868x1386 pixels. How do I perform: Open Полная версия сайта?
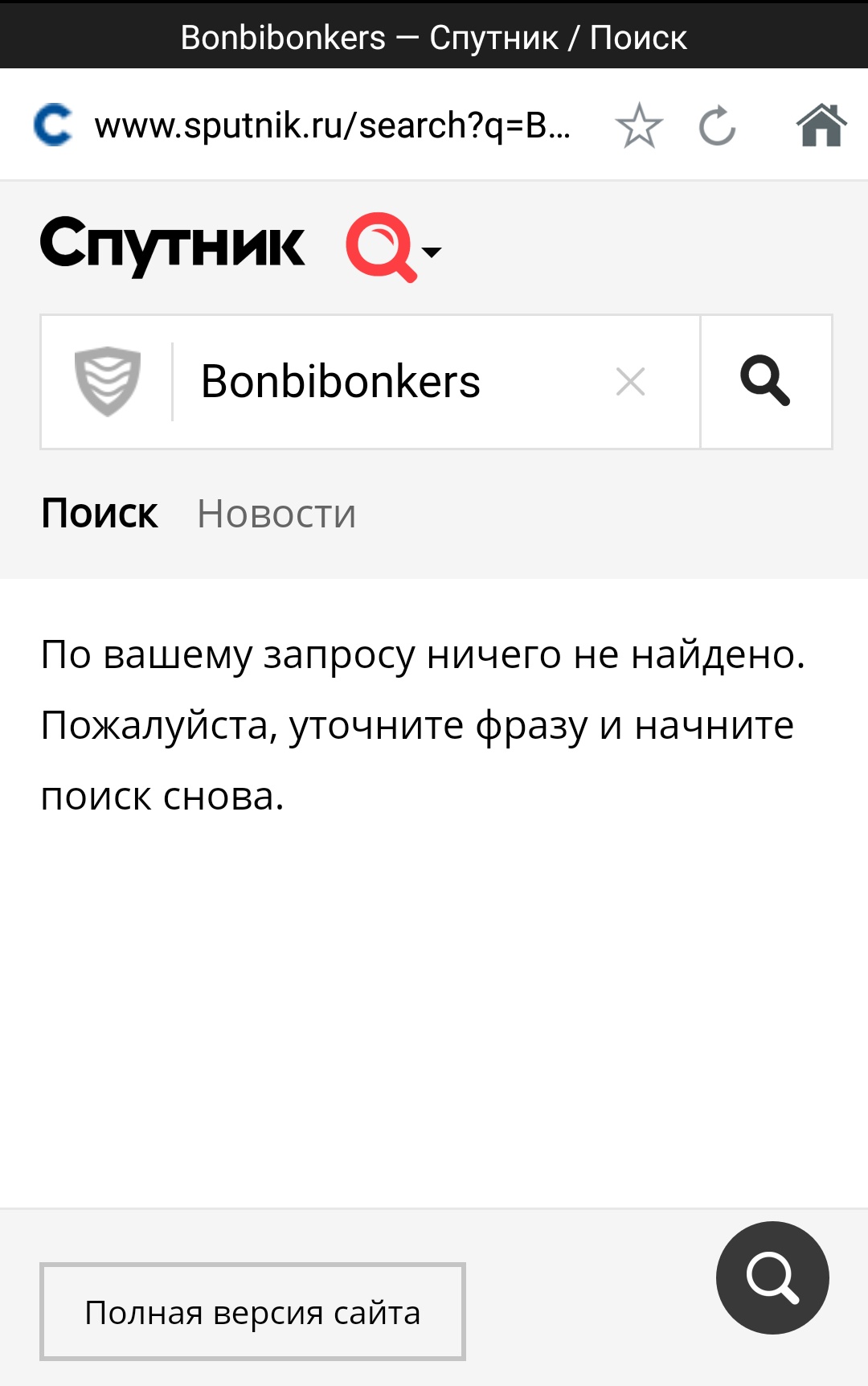252,1312
